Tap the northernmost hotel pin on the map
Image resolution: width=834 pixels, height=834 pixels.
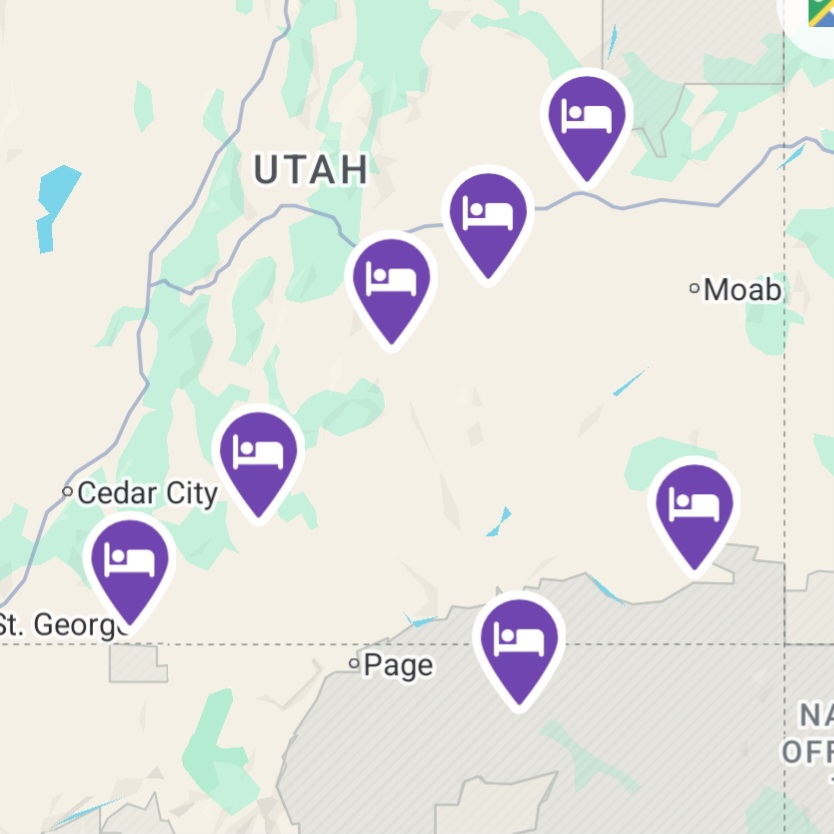(588, 120)
